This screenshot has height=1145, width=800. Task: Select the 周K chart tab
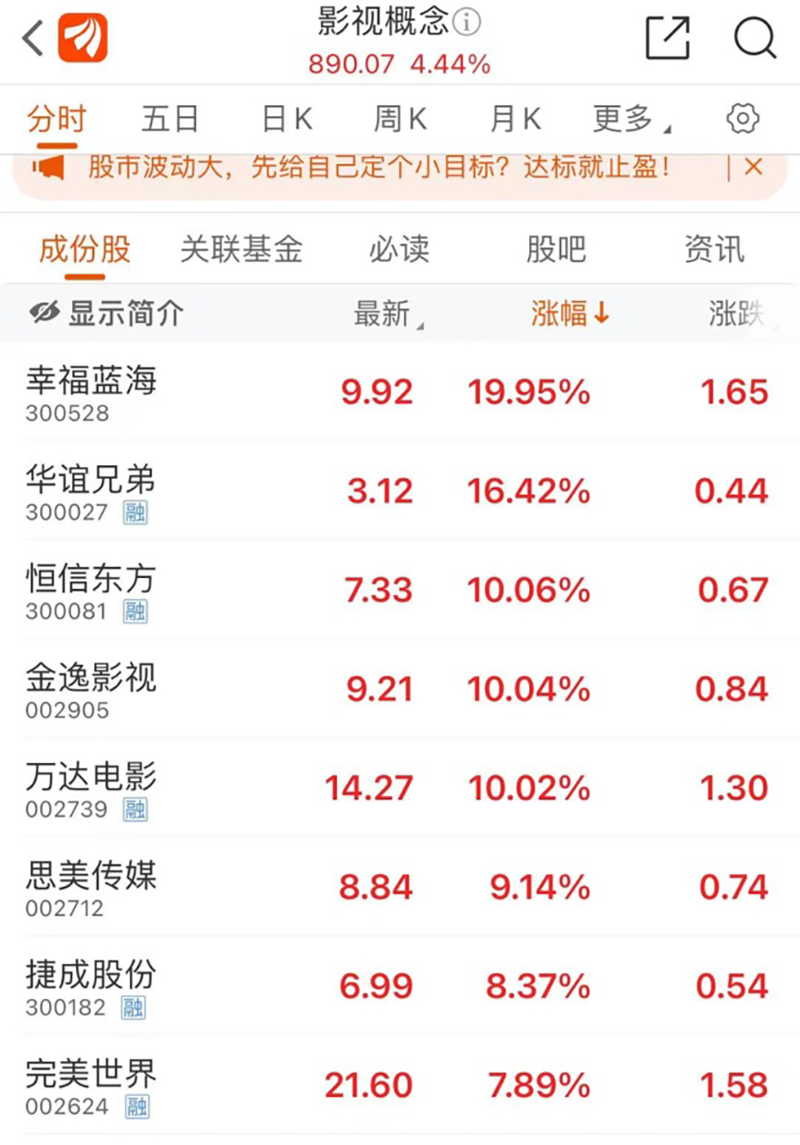pos(400,119)
